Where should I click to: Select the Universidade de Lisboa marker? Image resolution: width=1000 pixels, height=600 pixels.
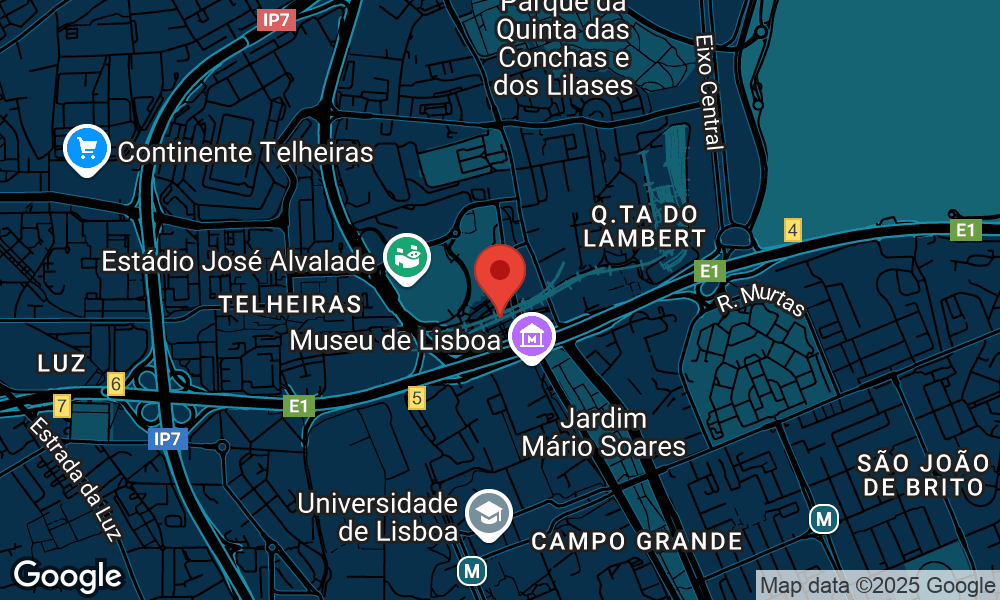click(487, 514)
